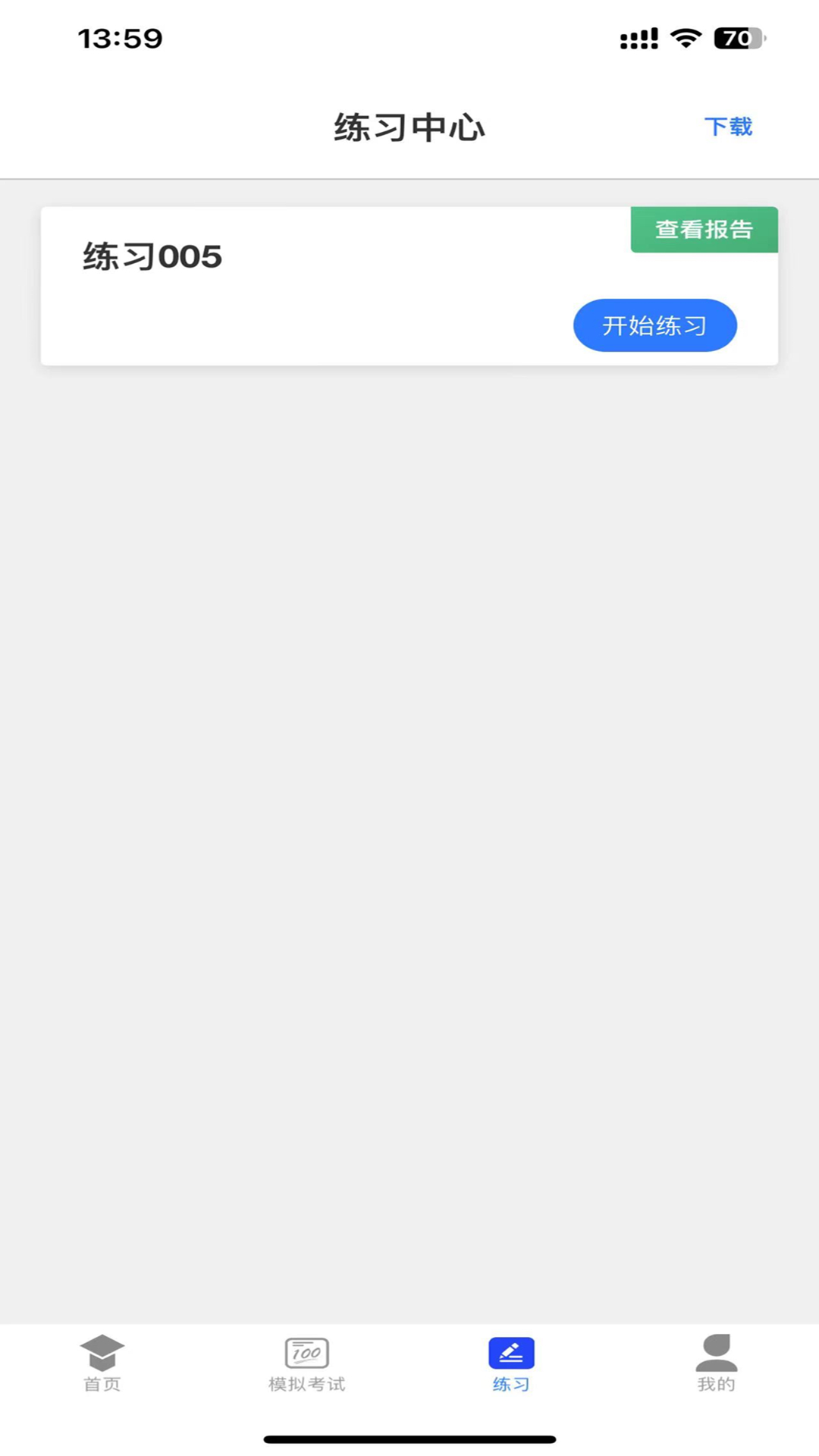The image size is (819, 1456).
Task: Start 练习005 with 开始练习
Action: 654,325
